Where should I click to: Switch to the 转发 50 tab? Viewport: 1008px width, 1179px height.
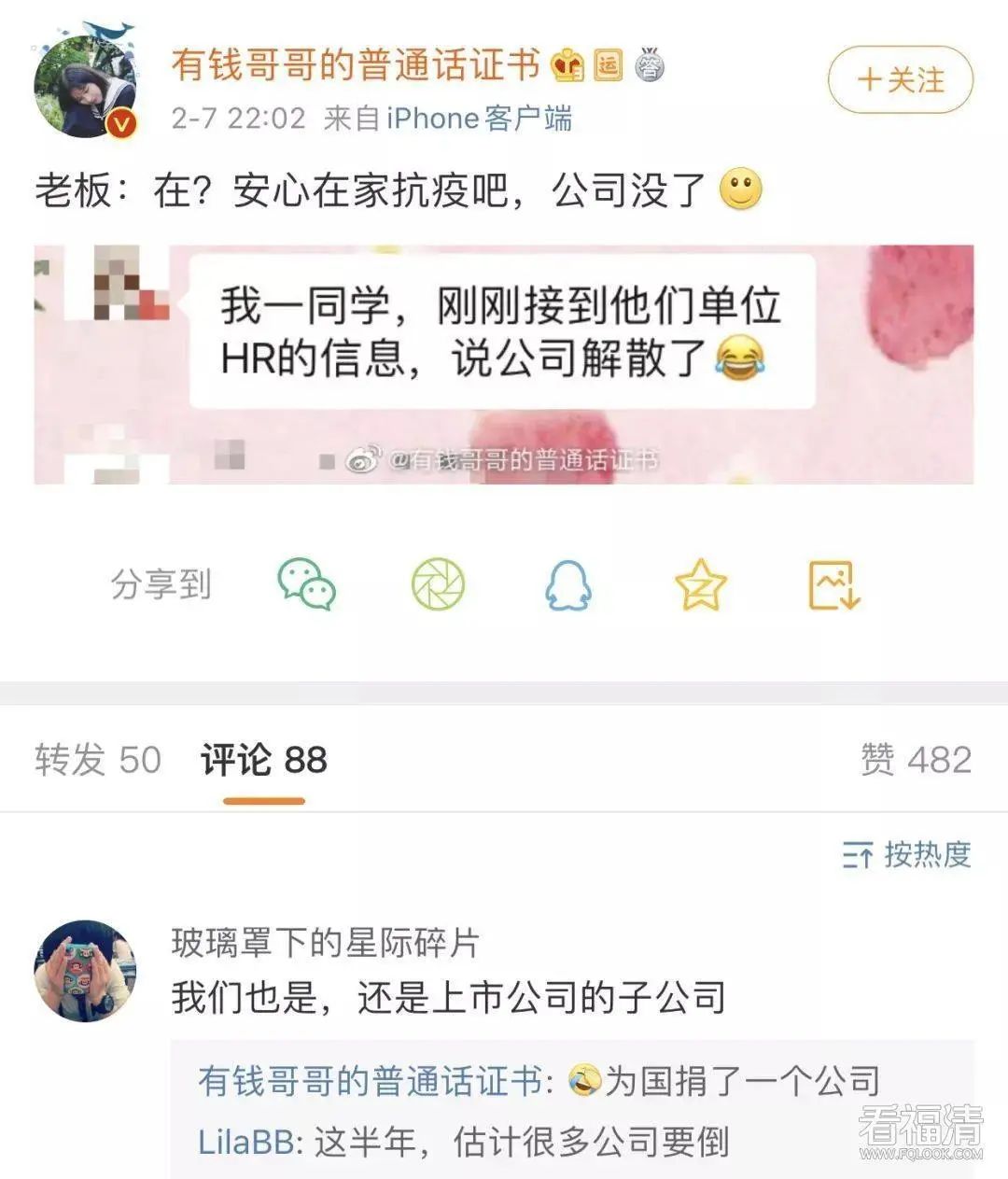click(x=98, y=760)
